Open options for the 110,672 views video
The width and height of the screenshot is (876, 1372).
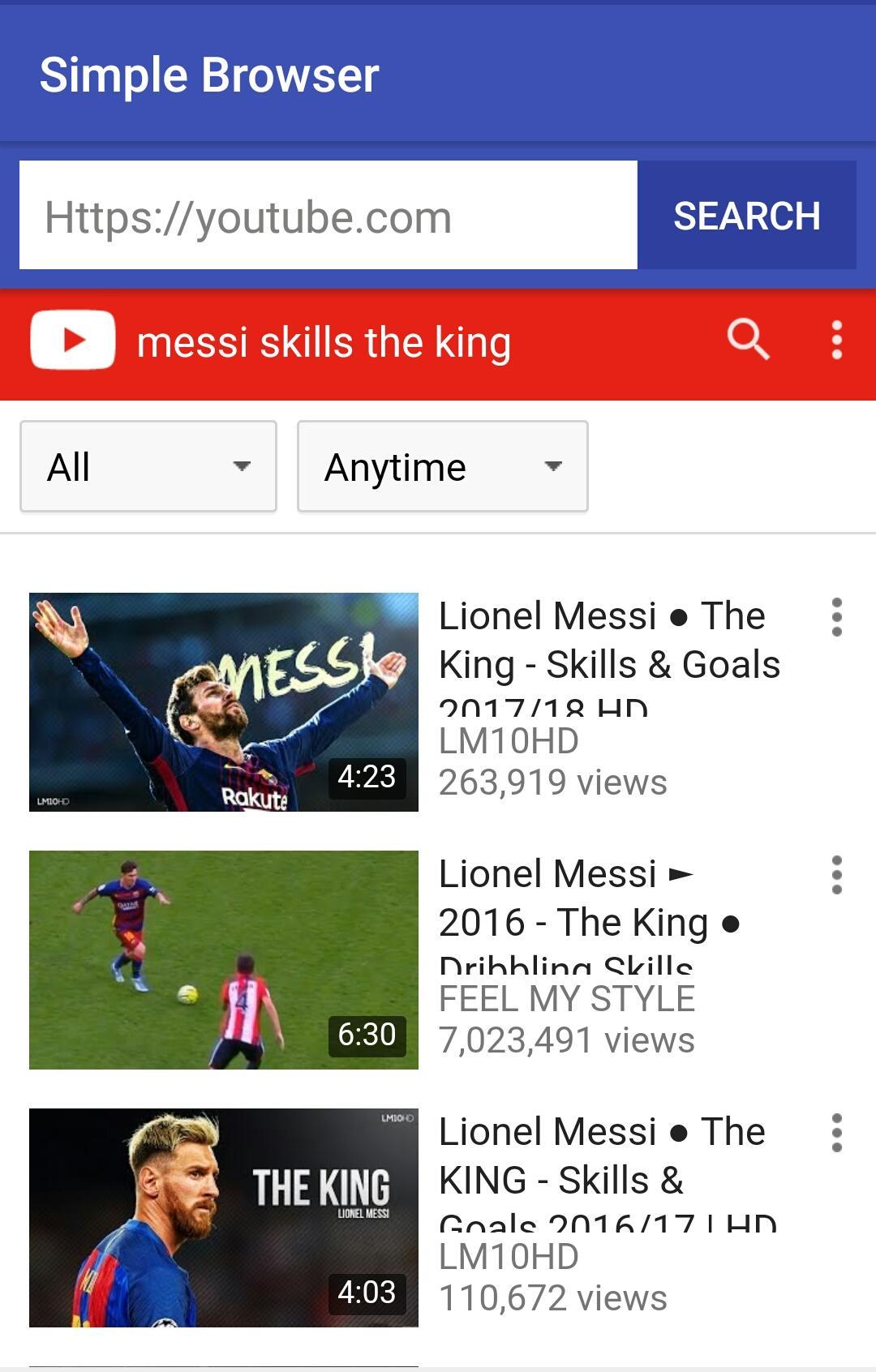(x=836, y=1134)
